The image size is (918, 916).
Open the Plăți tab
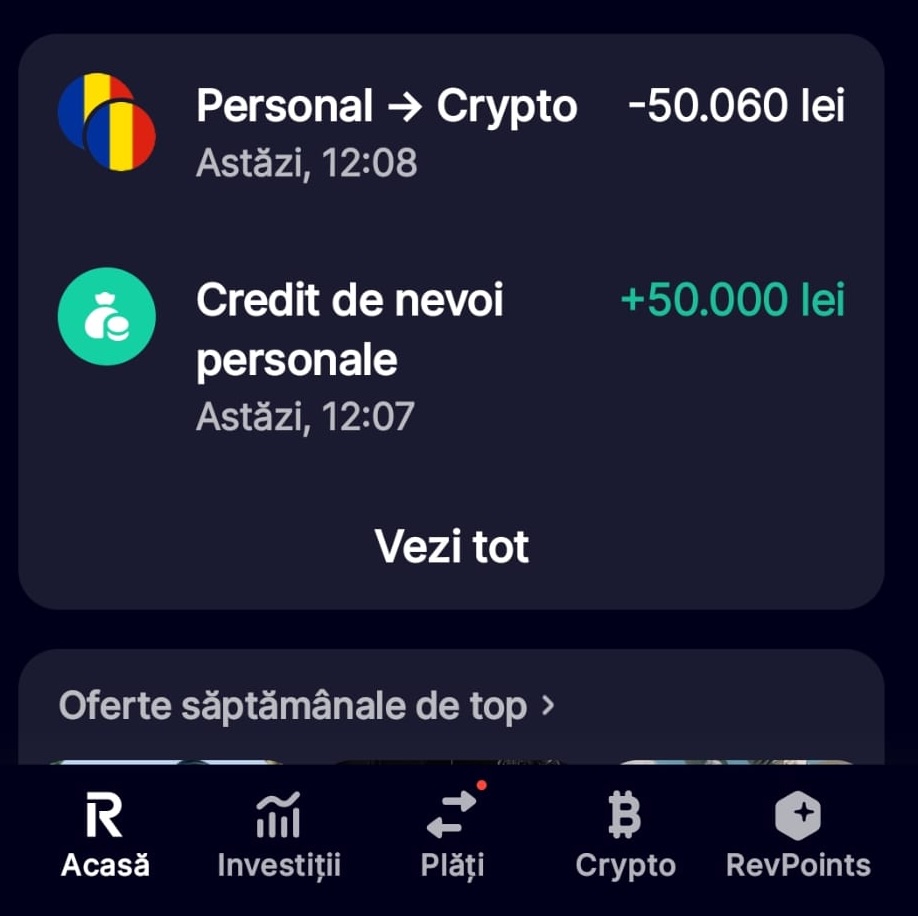[x=452, y=836]
